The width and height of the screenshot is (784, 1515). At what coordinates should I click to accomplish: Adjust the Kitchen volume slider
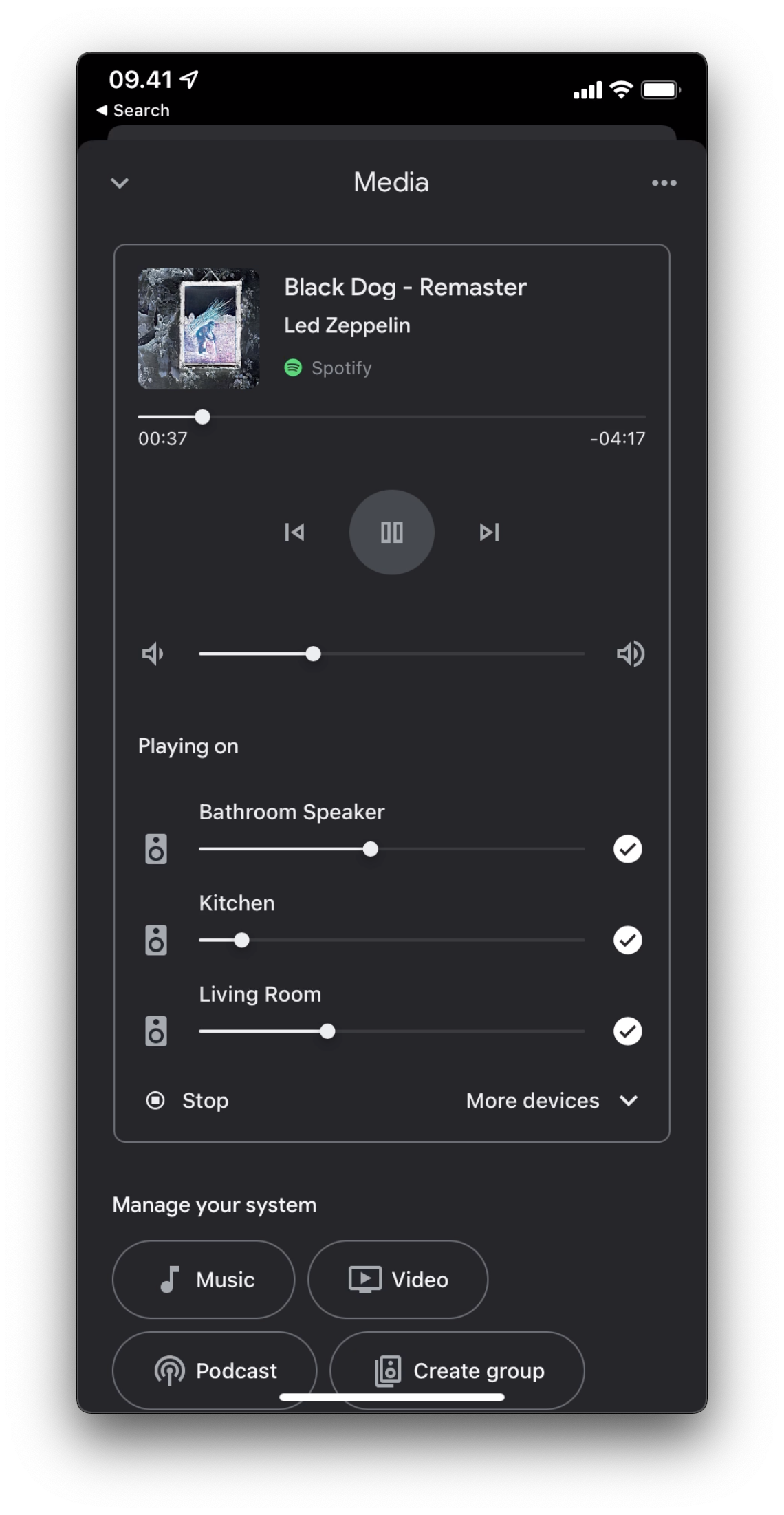392,941
